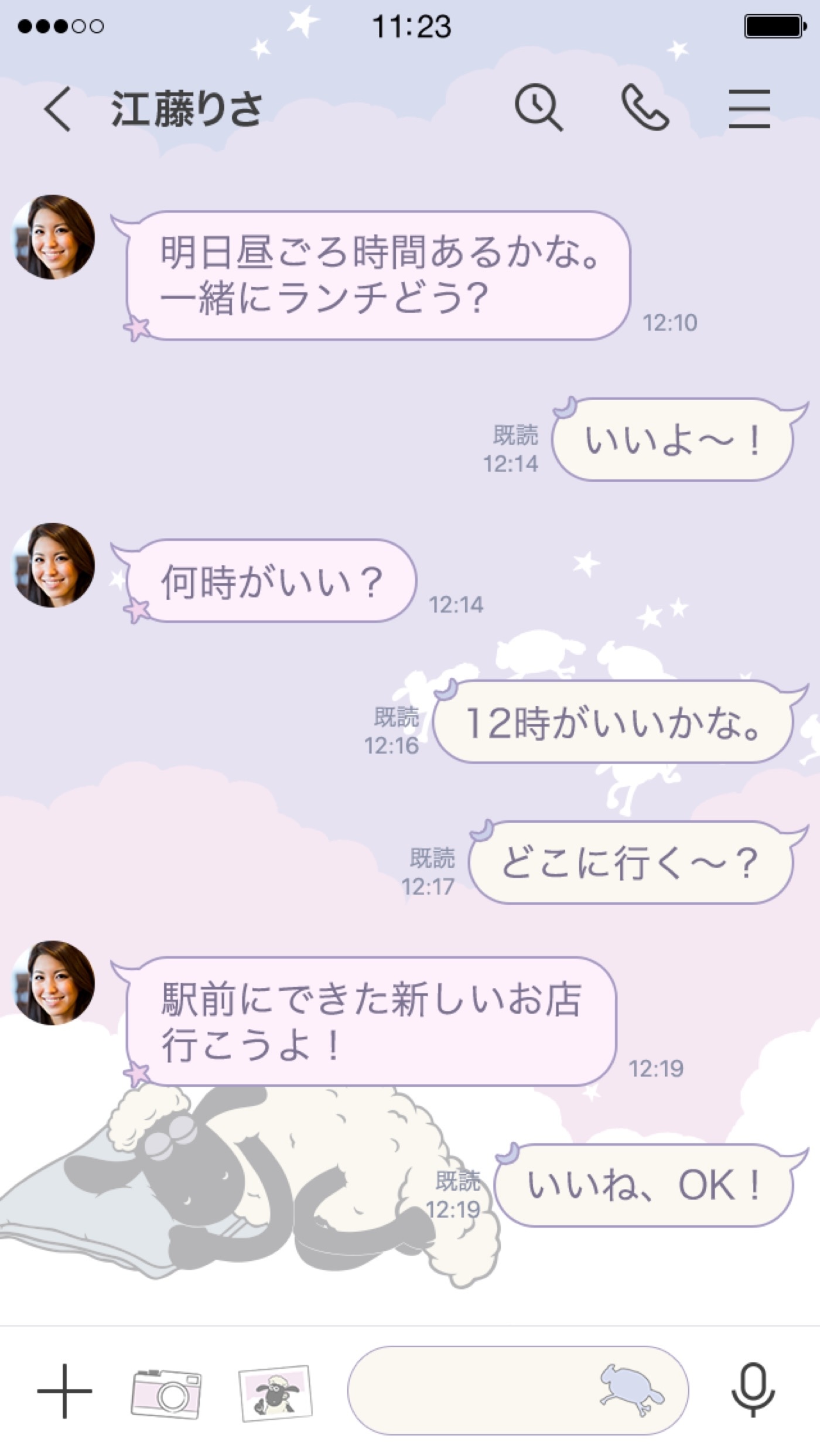Focus the message text field
The width and height of the screenshot is (820, 1456).
(x=469, y=1391)
